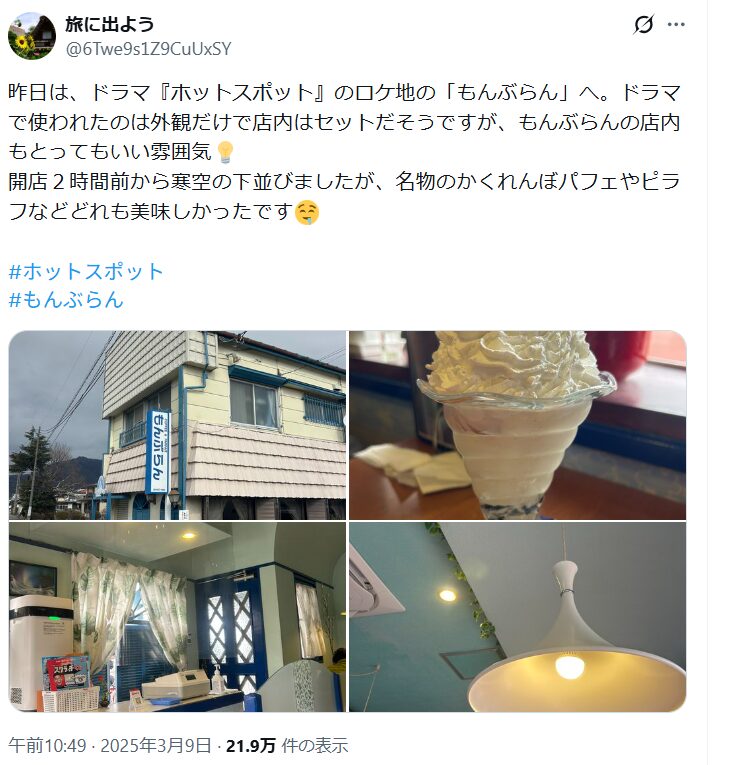Open the shop interior photo with curtains
741x765 pixels.
click(x=177, y=617)
